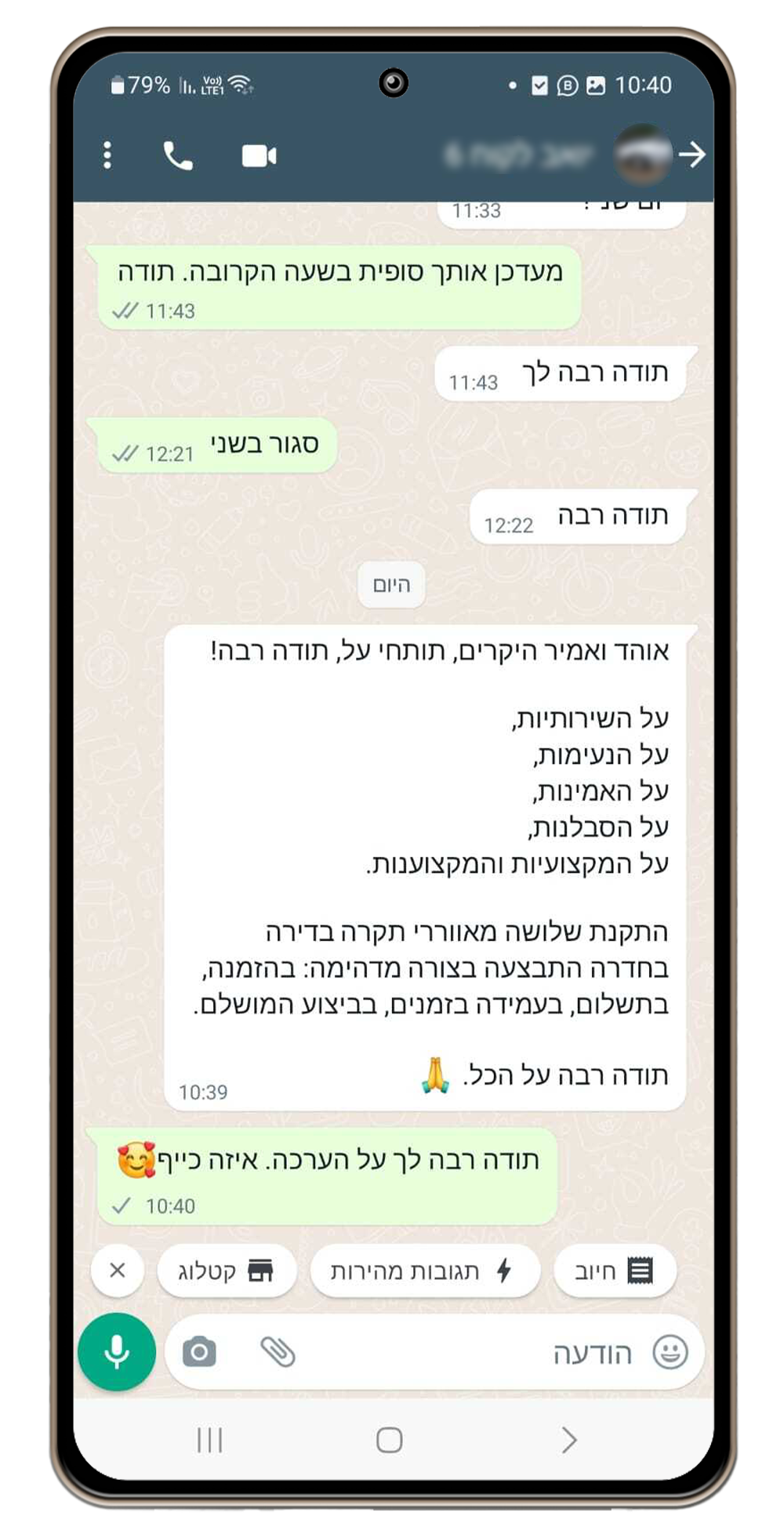Record a voice message
Screen dimensions: 784x1530
(117, 1352)
